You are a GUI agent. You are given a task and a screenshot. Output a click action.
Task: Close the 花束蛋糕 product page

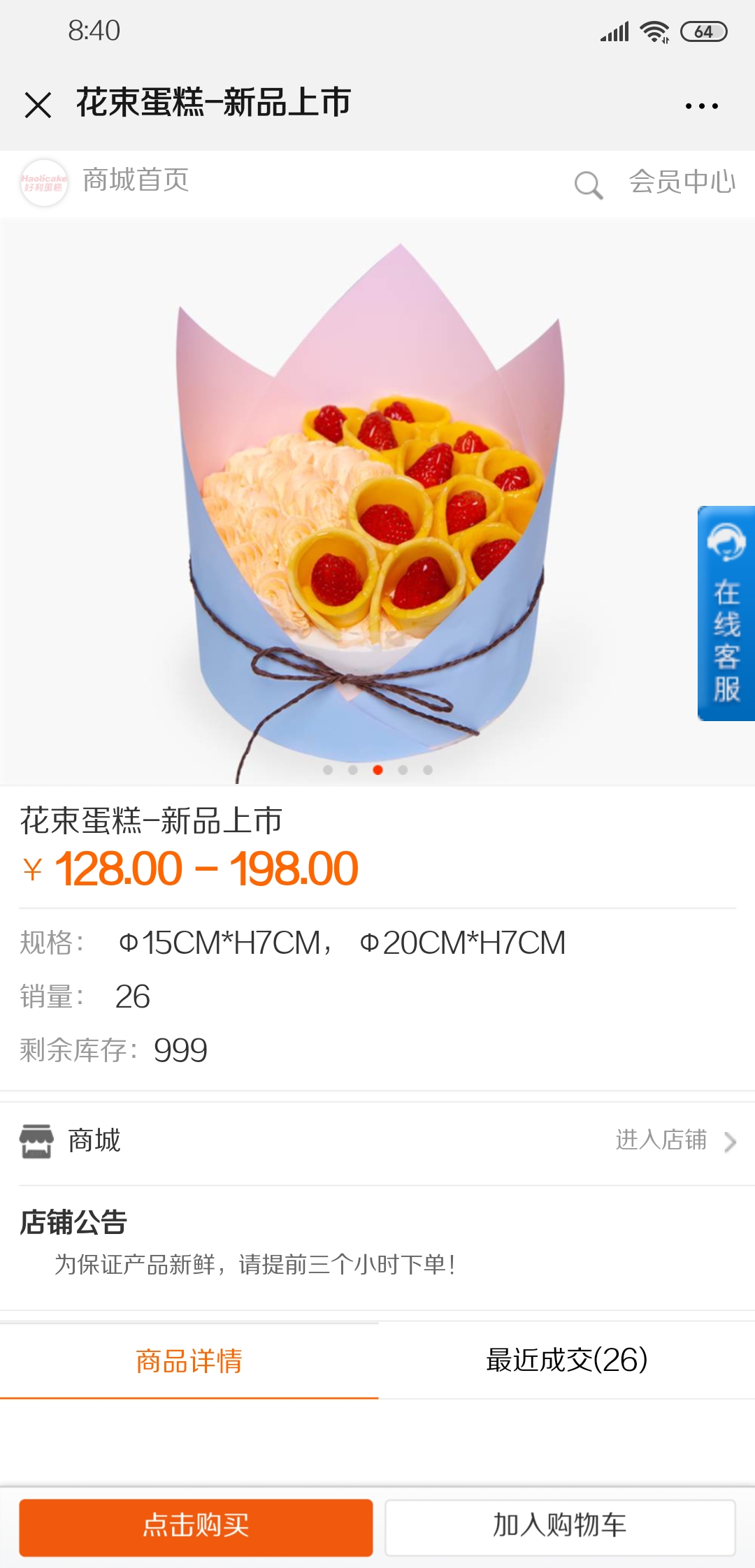38,106
